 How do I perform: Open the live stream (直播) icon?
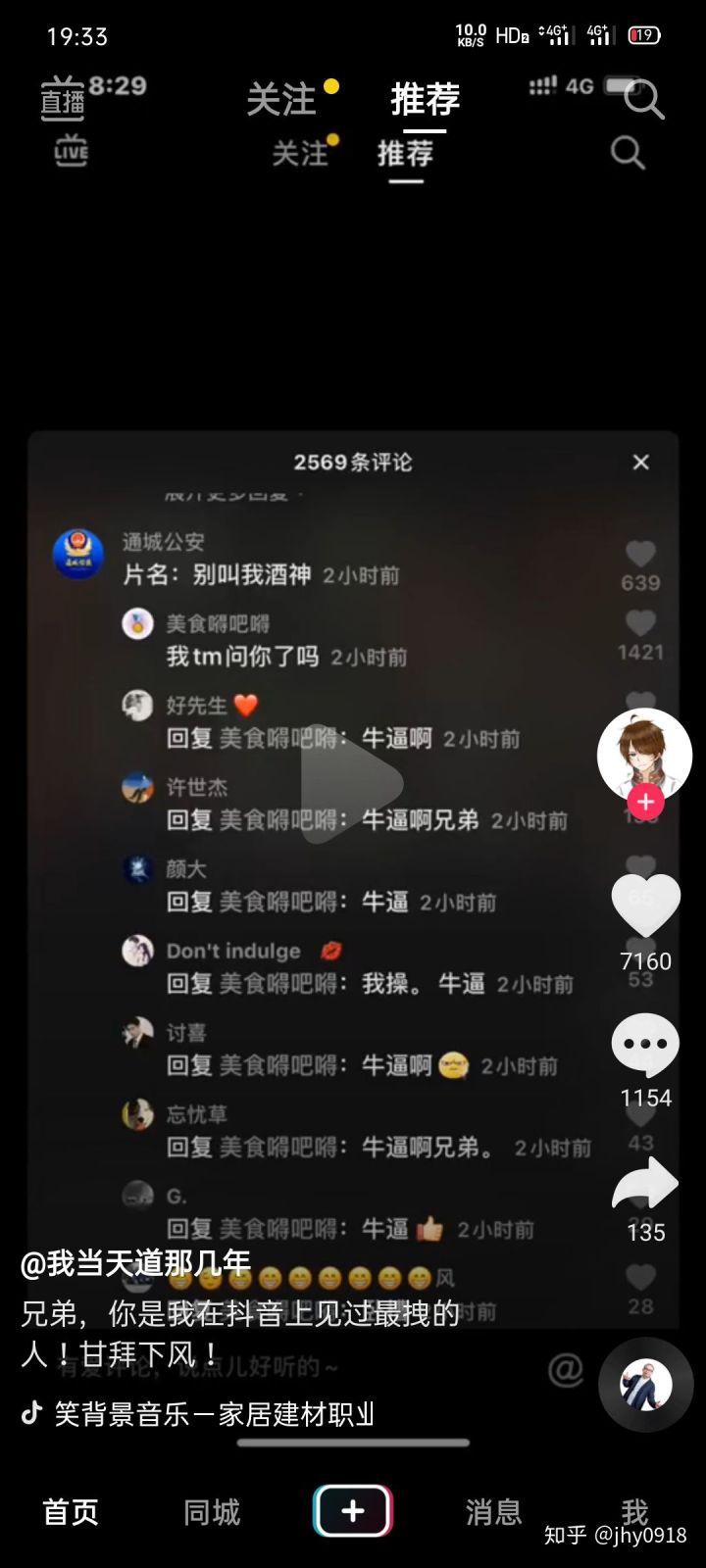(63, 100)
